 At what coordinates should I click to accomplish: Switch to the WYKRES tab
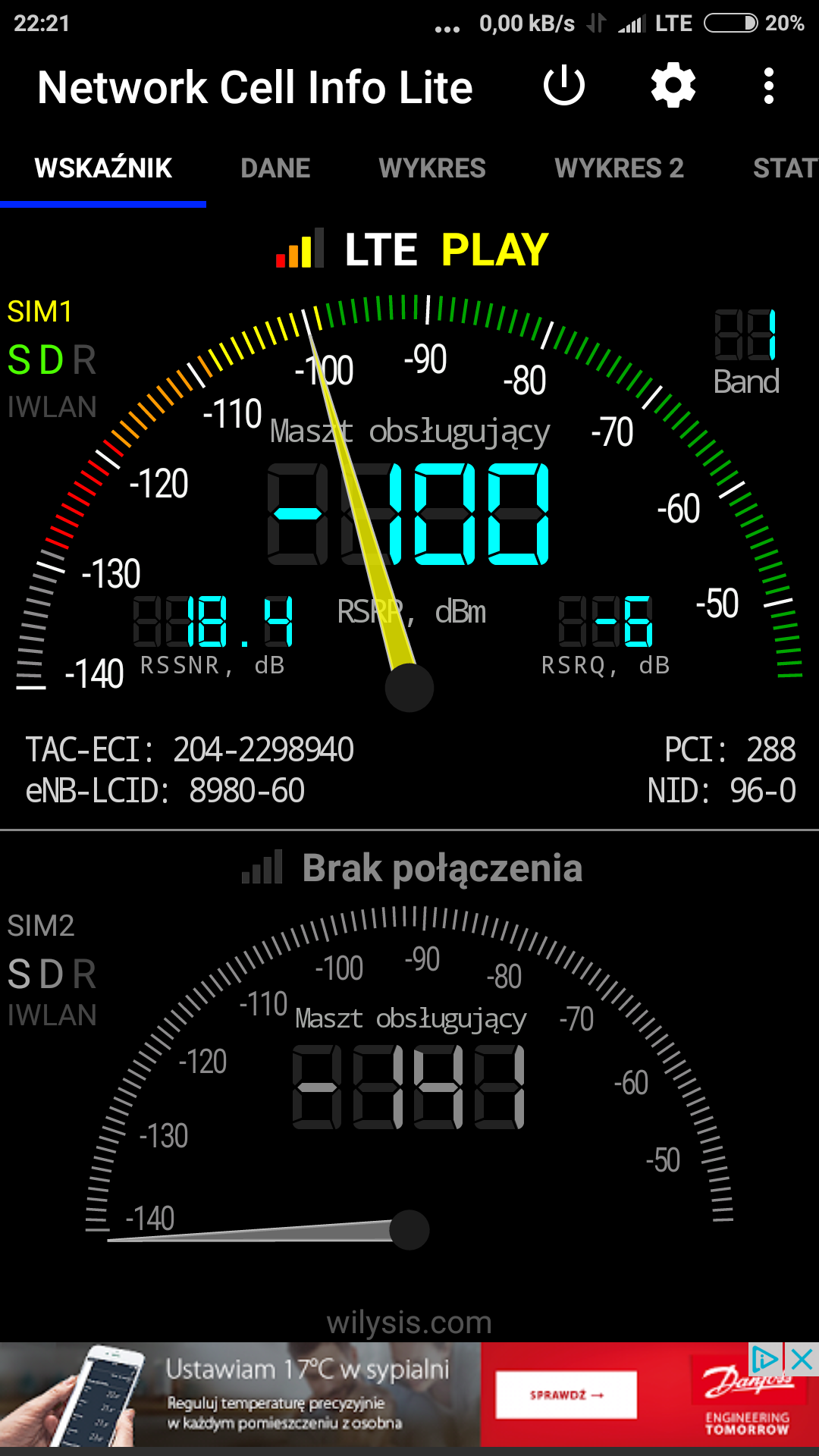[x=432, y=168]
